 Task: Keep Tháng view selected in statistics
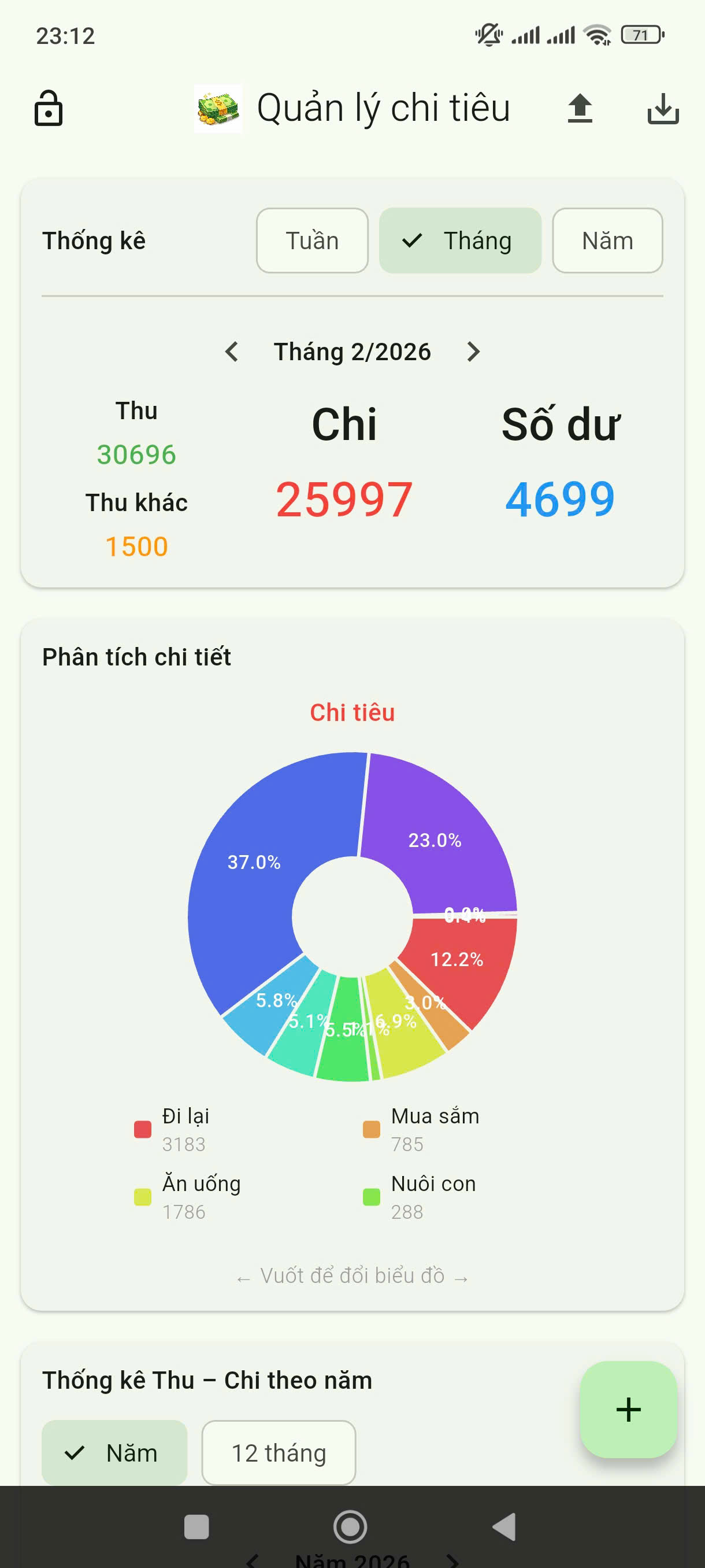(x=461, y=241)
